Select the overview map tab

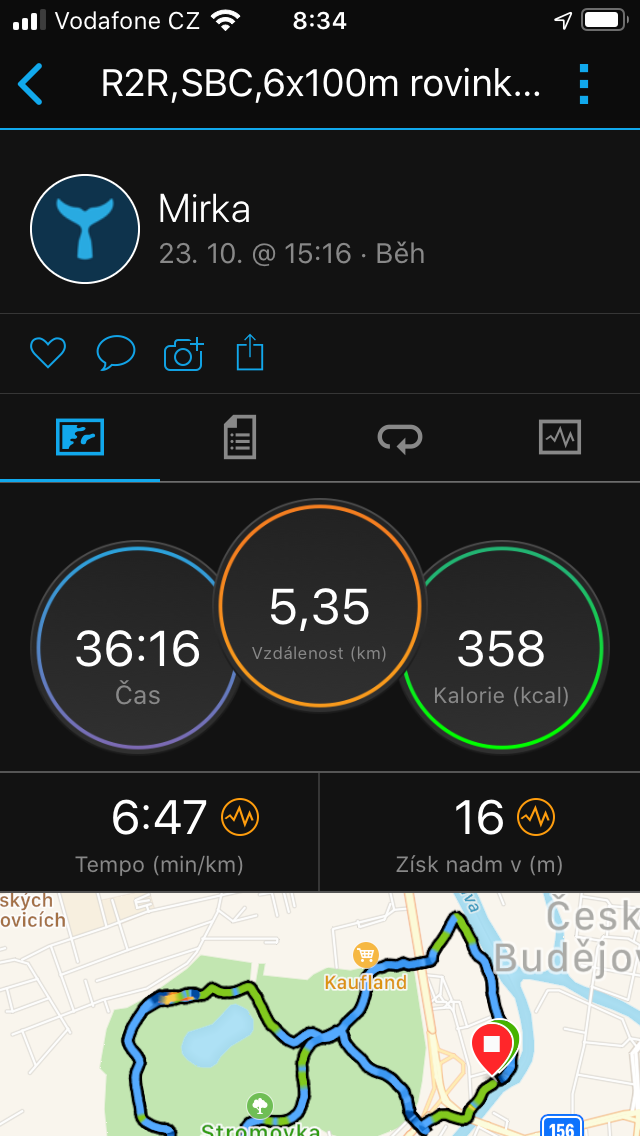[80, 438]
